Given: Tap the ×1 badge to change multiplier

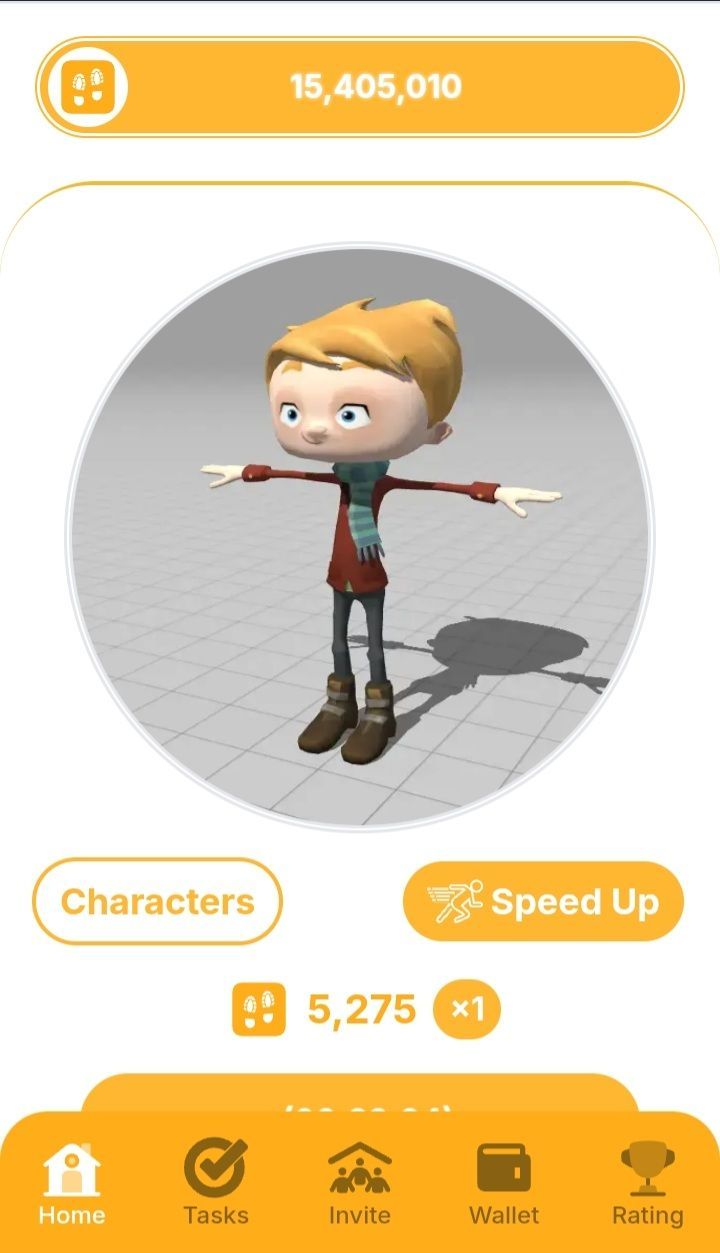Looking at the screenshot, I should (464, 1008).
